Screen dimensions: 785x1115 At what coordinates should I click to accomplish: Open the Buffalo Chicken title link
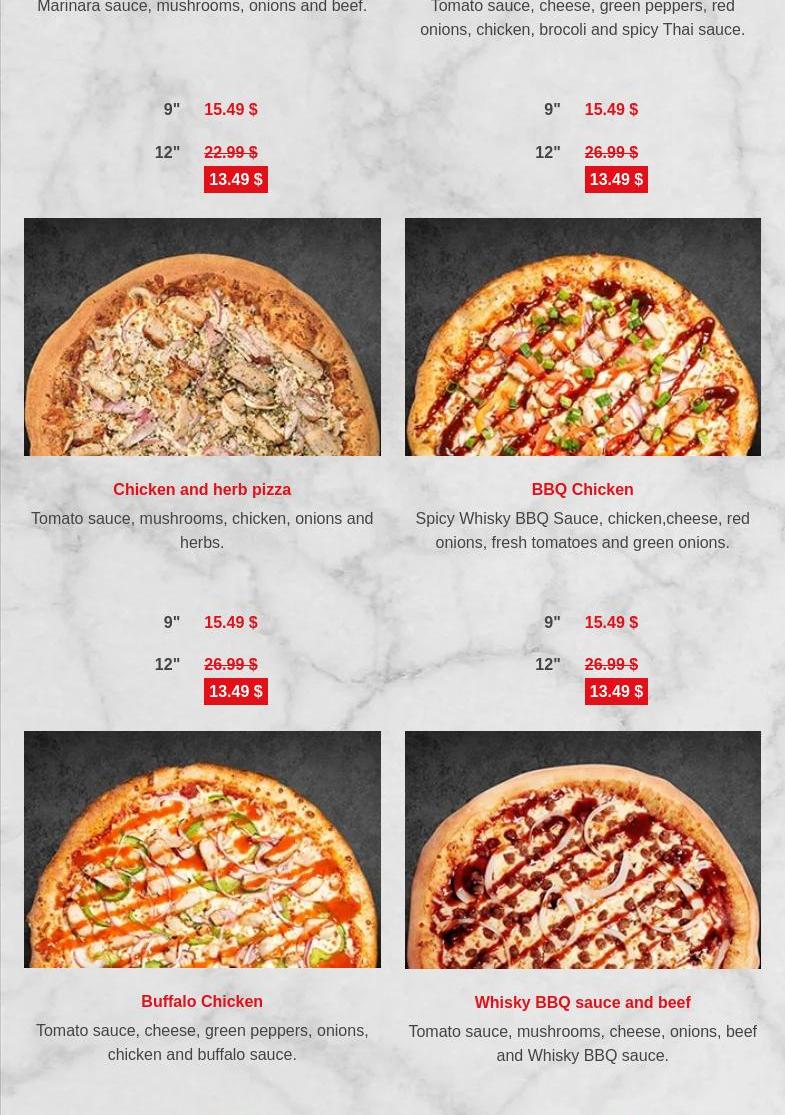202,1001
